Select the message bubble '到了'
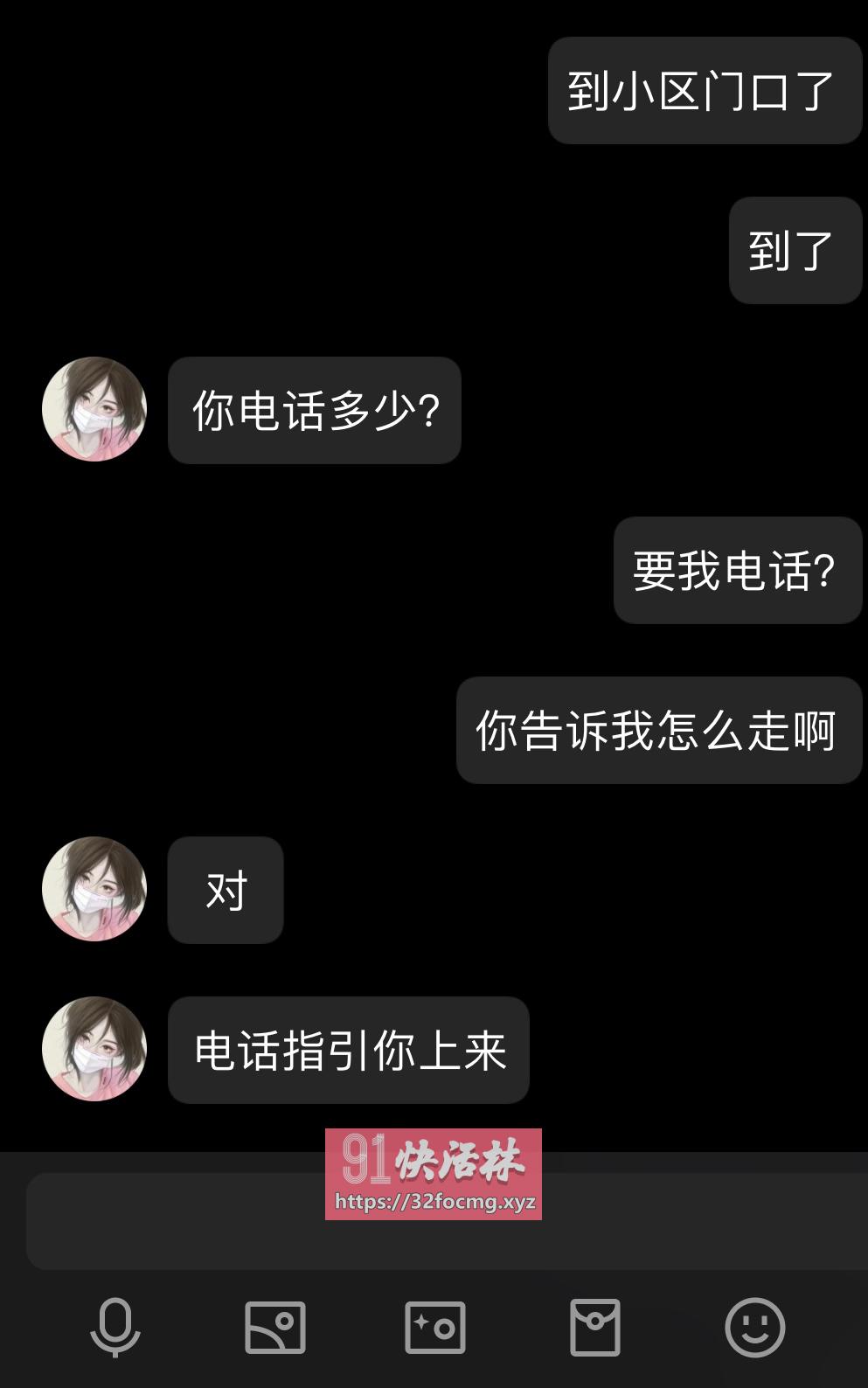The image size is (868, 1388). pyautogui.click(x=794, y=251)
